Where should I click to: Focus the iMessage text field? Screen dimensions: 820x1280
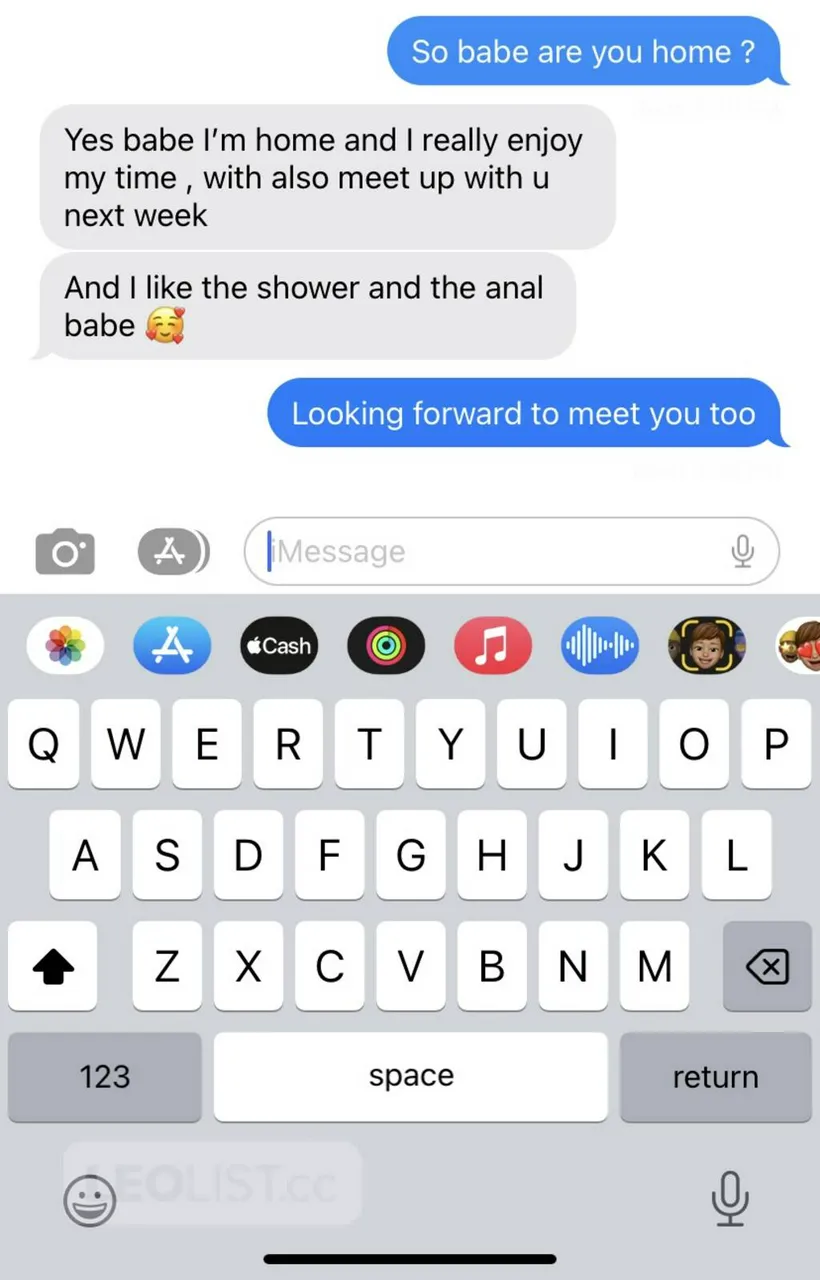point(490,551)
